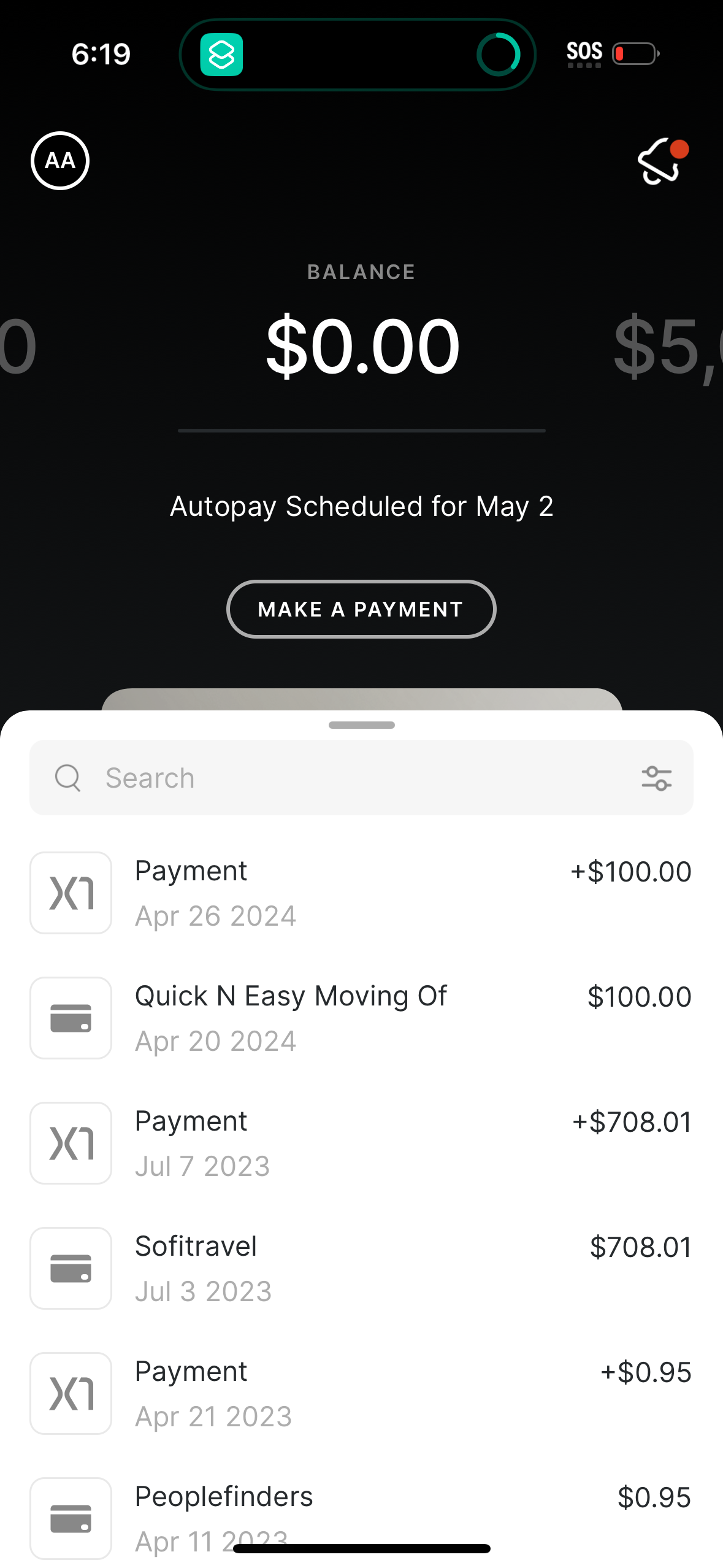Click the X1 icon beside the Apr 26 payment
The image size is (723, 1568).
click(x=71, y=893)
